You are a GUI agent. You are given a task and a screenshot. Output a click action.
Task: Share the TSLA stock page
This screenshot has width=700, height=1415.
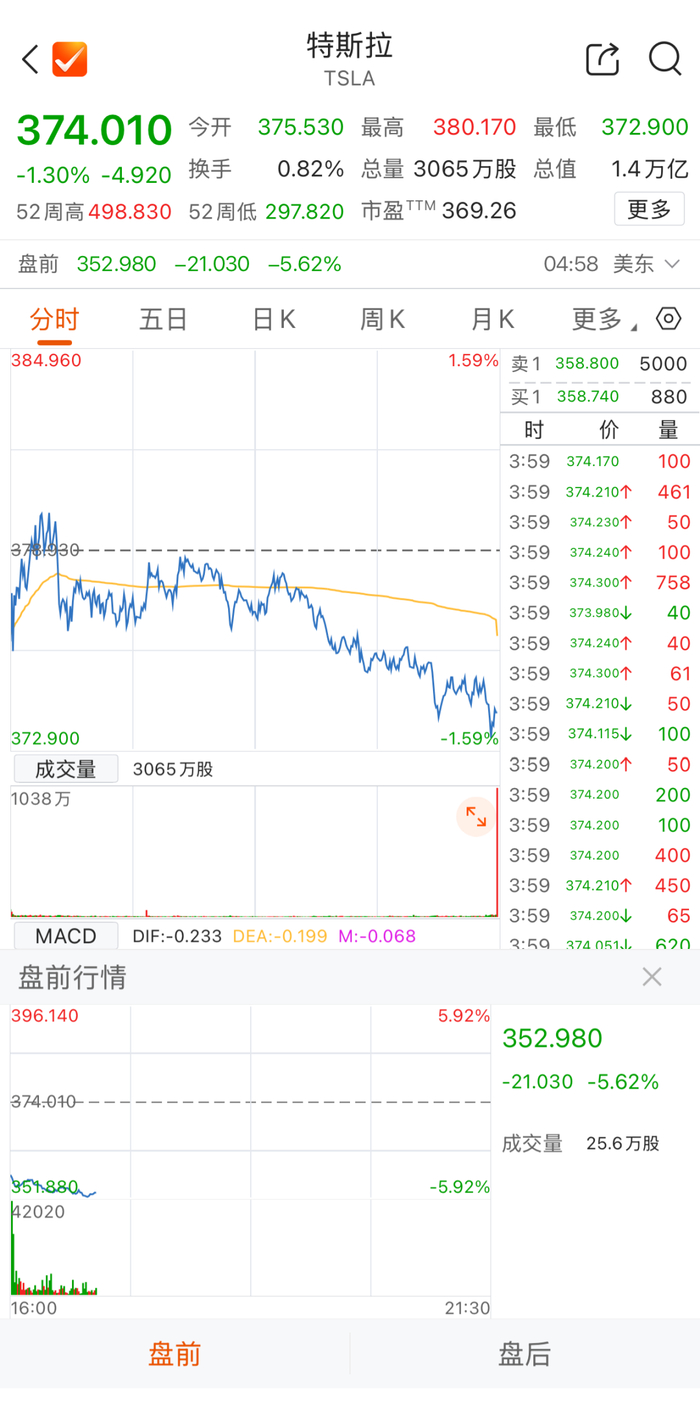(x=603, y=59)
